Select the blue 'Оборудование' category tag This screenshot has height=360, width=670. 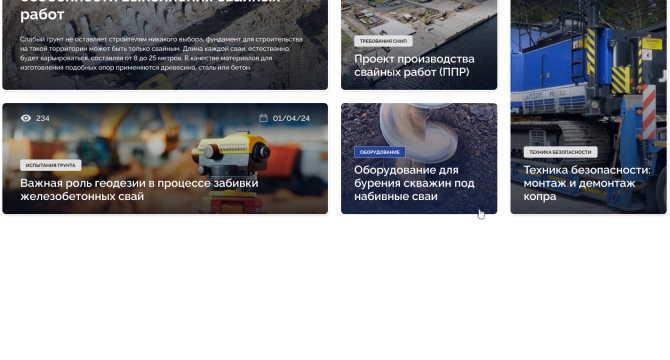click(x=379, y=152)
